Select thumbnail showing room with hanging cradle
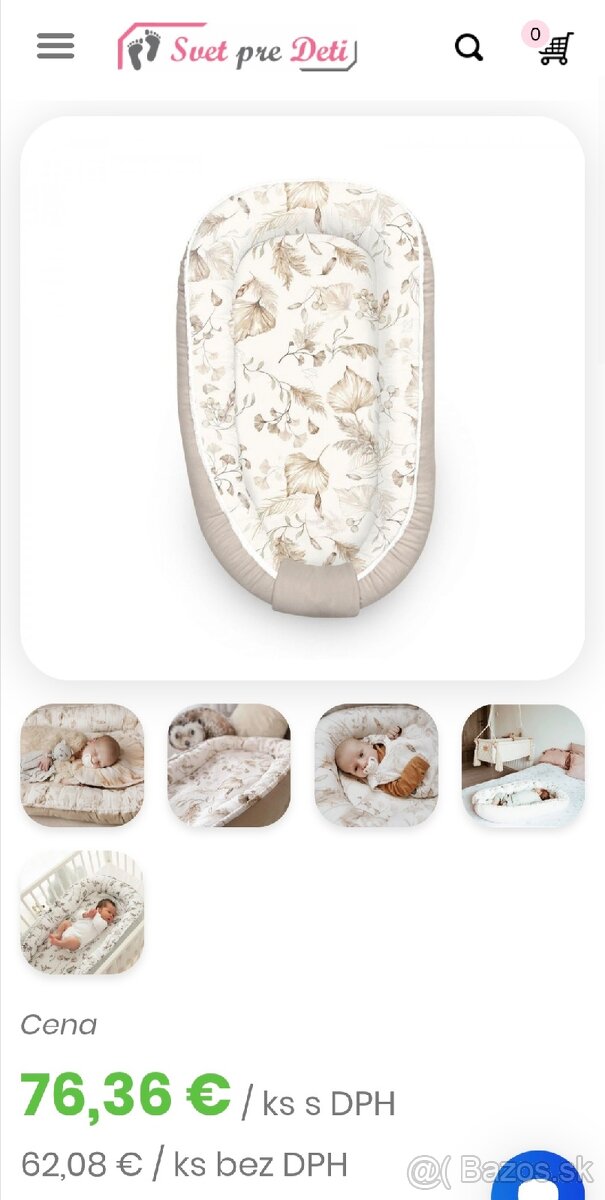The width and height of the screenshot is (605, 1200). 523,765
